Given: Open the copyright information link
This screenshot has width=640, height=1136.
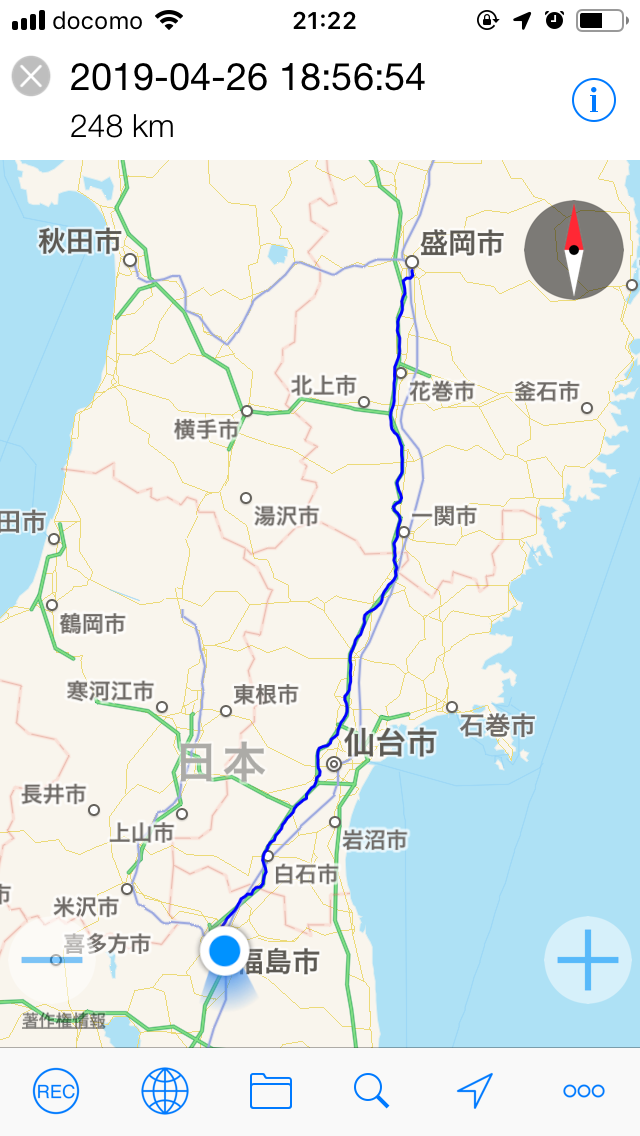Looking at the screenshot, I should click(64, 1021).
